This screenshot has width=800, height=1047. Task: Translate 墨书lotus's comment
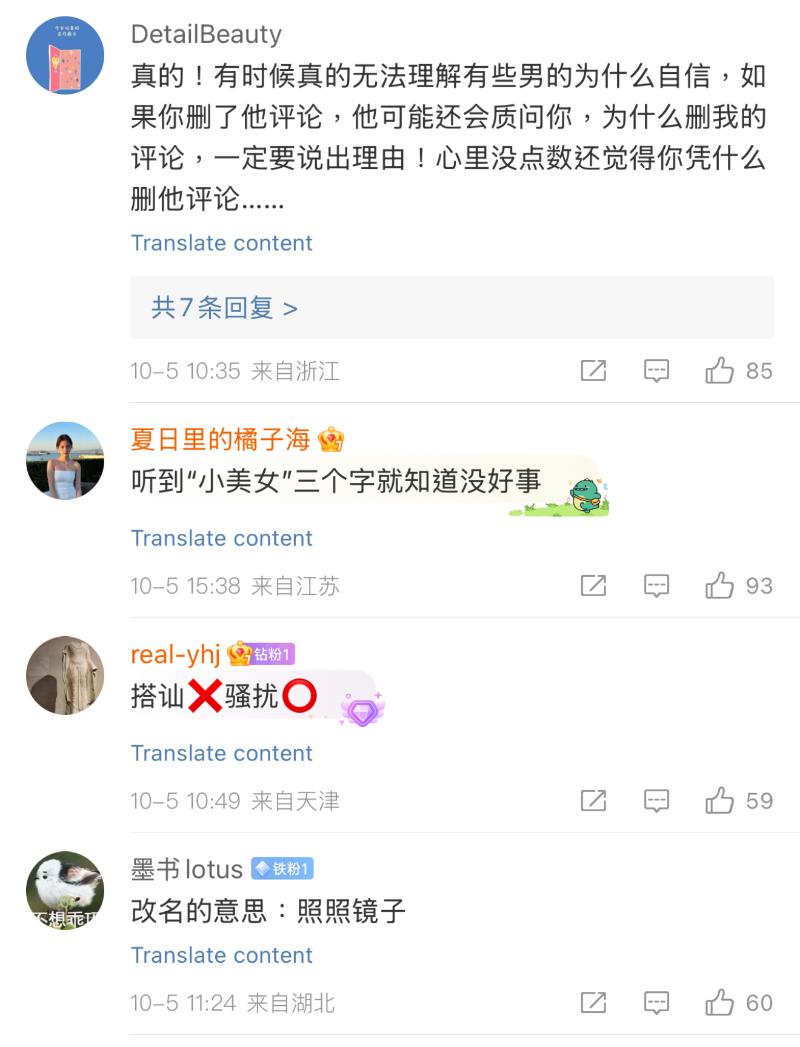(x=221, y=955)
